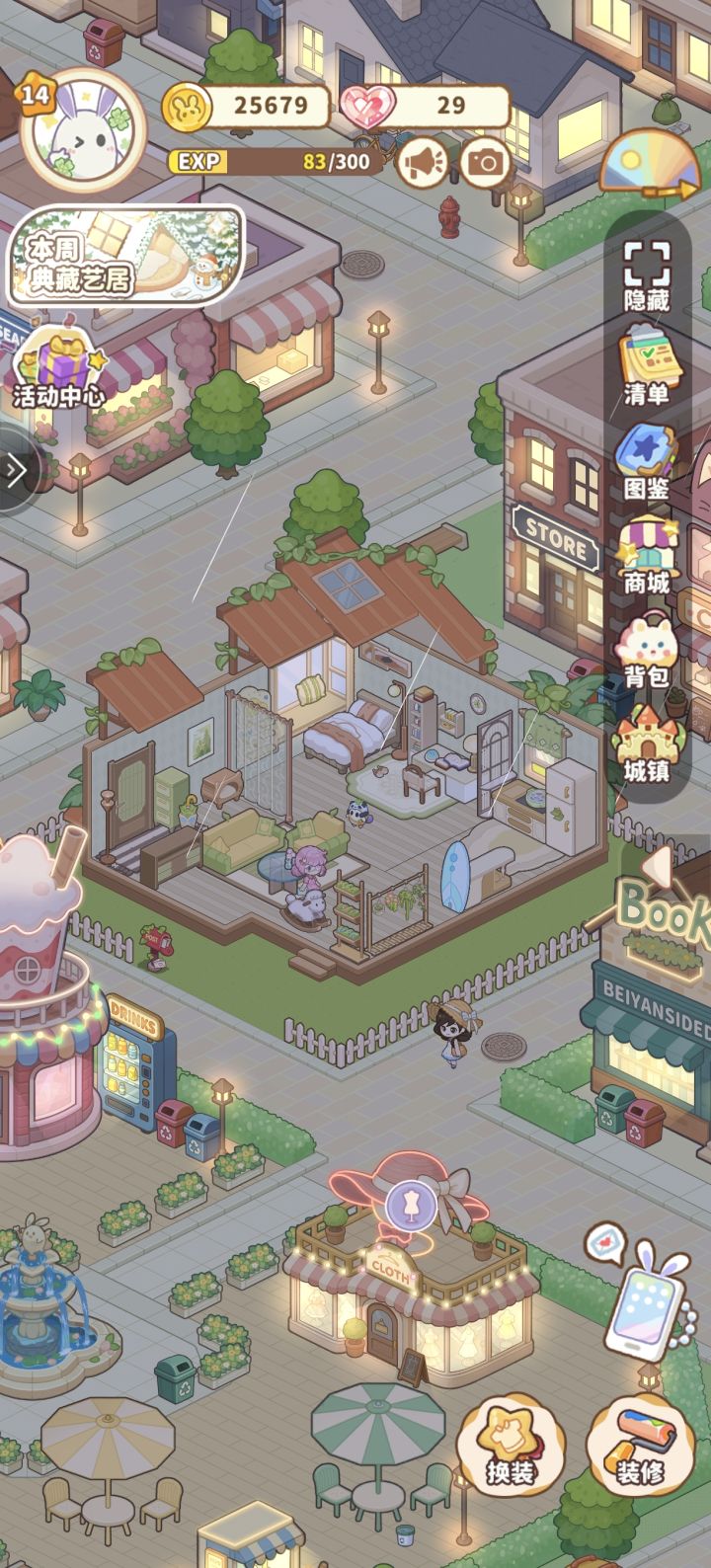
Task: Hide the UI using 隐藏
Action: pyautogui.click(x=647, y=274)
